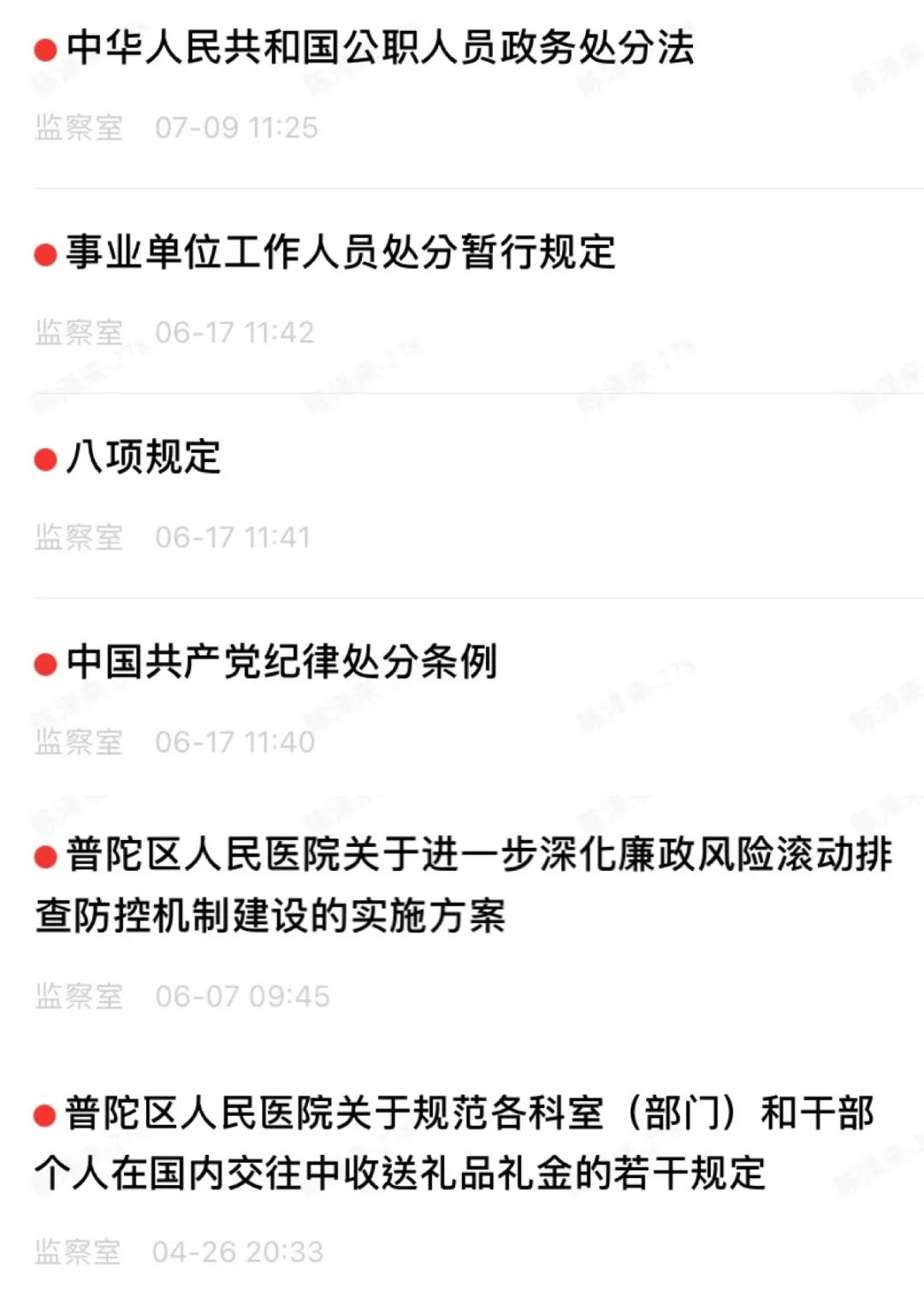Open the 八项规定 article
924x1309 pixels.
tap(144, 457)
